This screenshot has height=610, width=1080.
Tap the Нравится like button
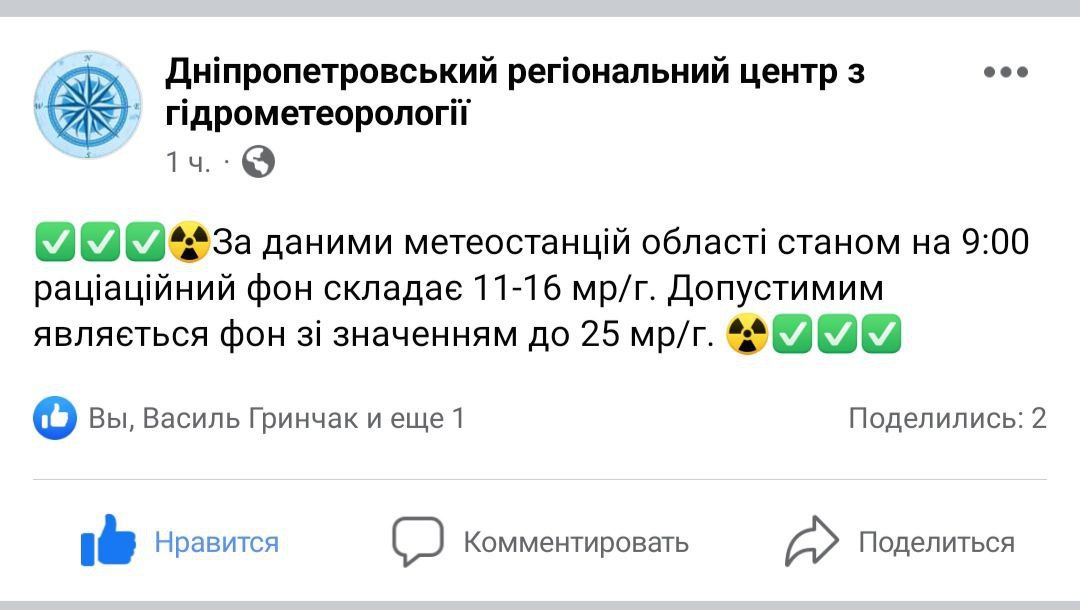click(x=180, y=543)
